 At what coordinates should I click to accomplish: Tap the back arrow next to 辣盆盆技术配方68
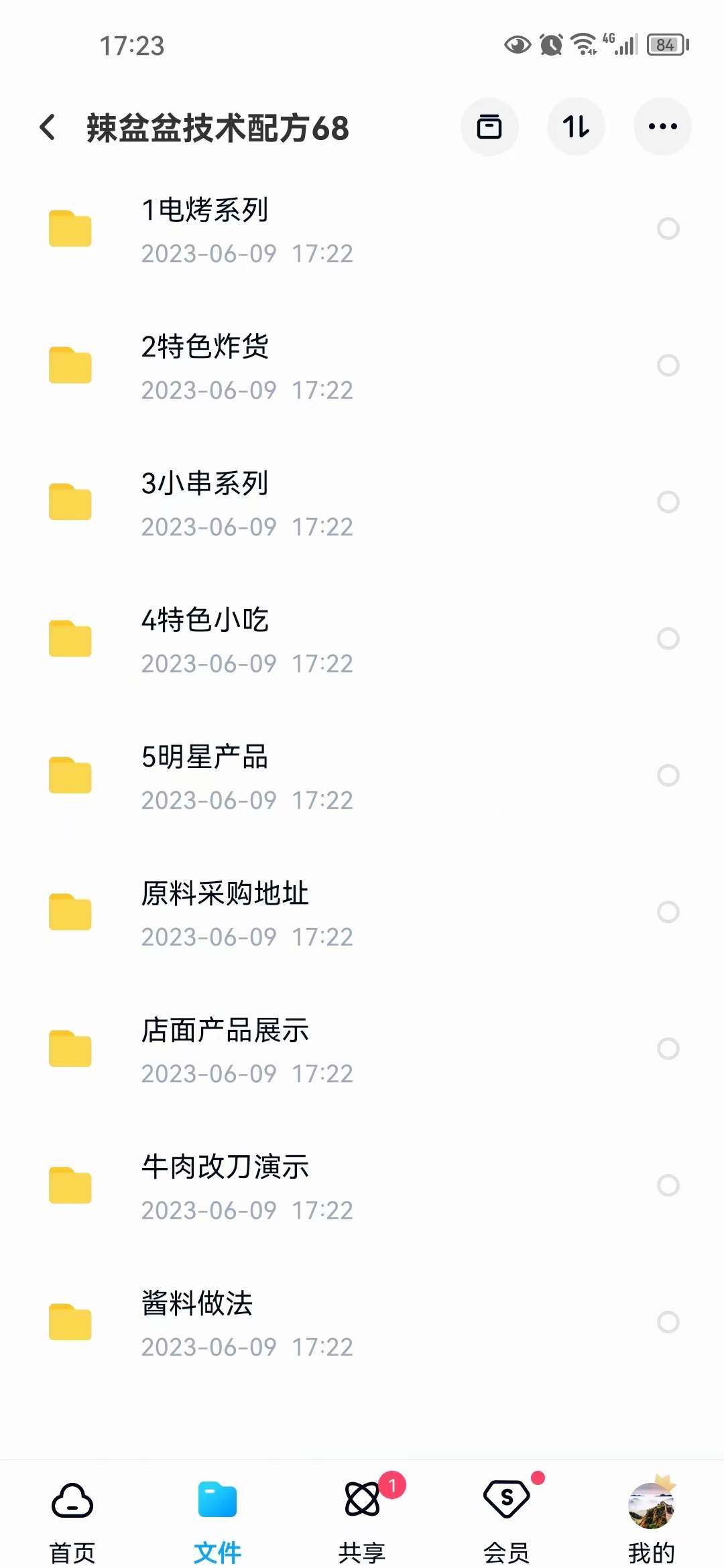(x=48, y=127)
